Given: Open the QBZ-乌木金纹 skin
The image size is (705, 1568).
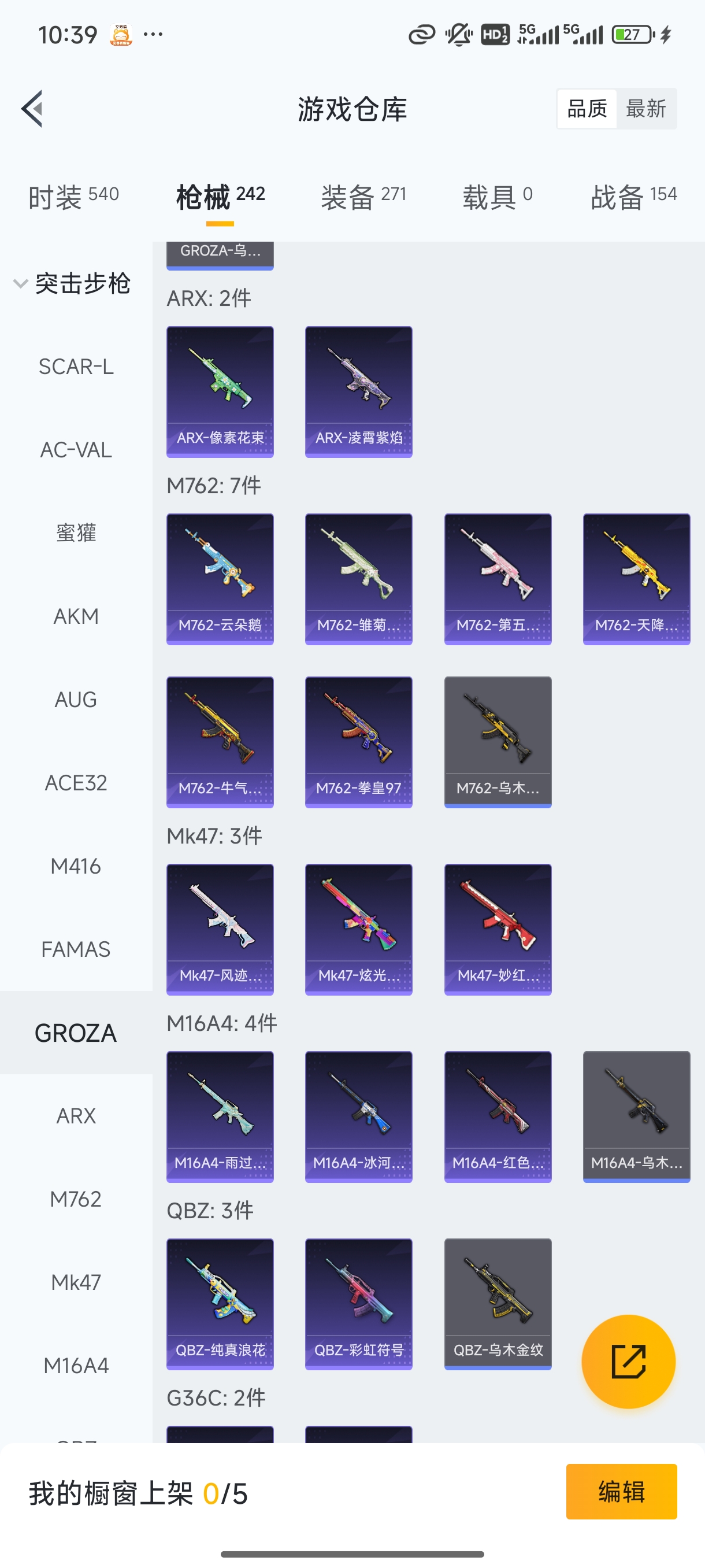Looking at the screenshot, I should click(498, 1304).
